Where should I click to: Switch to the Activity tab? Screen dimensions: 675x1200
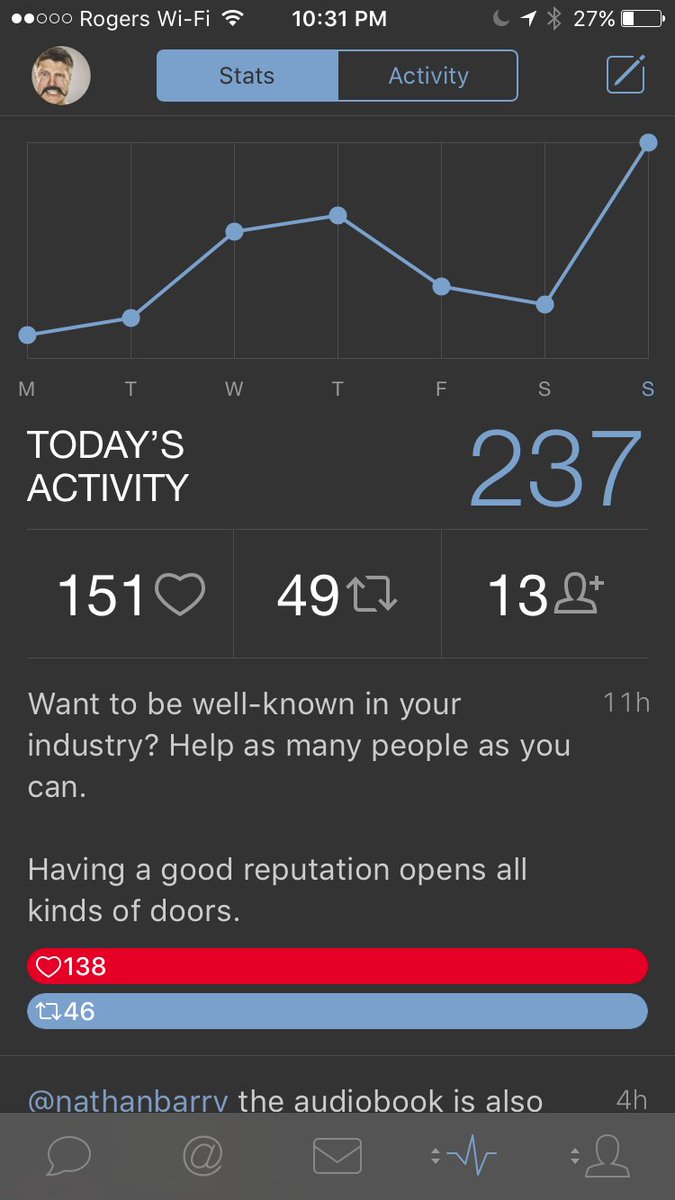[428, 76]
